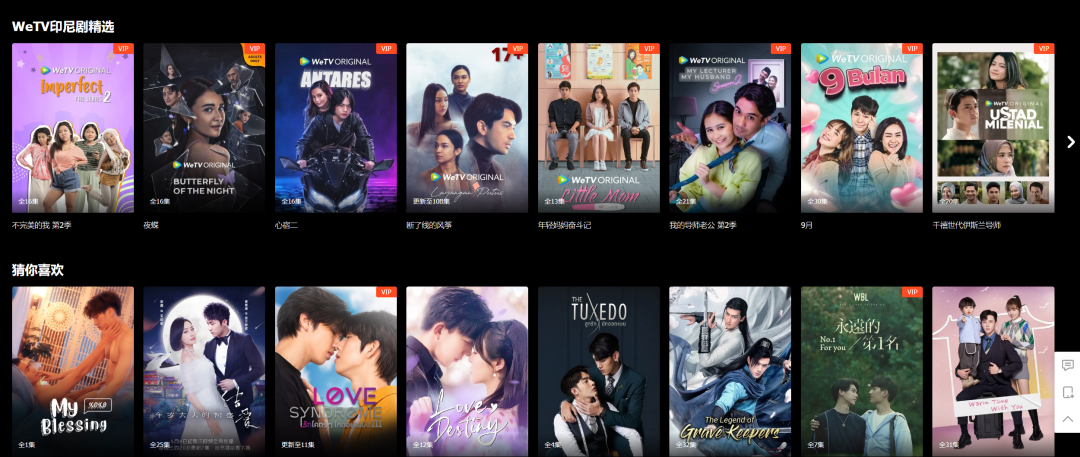Open the download app icon
1080x457 pixels.
1067,392
